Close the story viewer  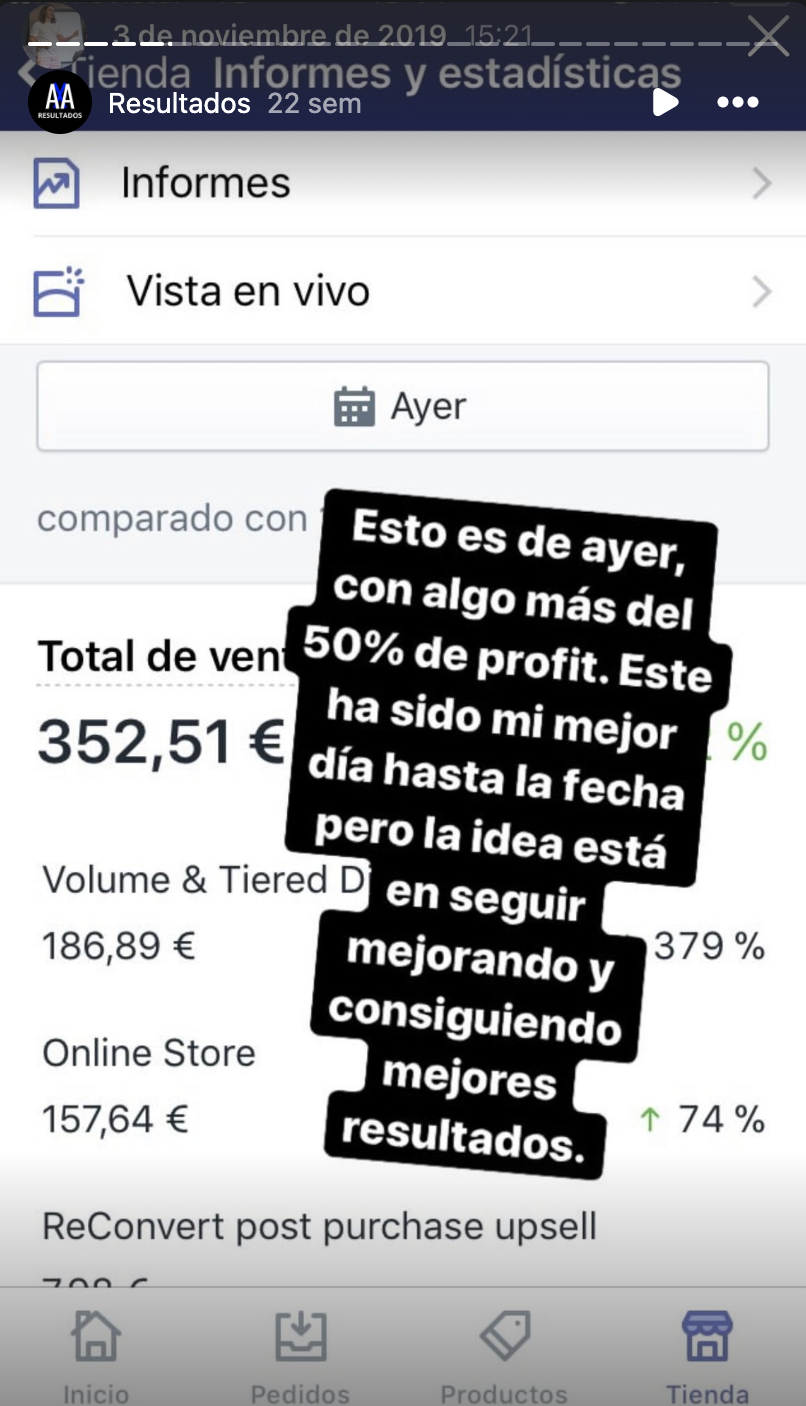tap(768, 37)
